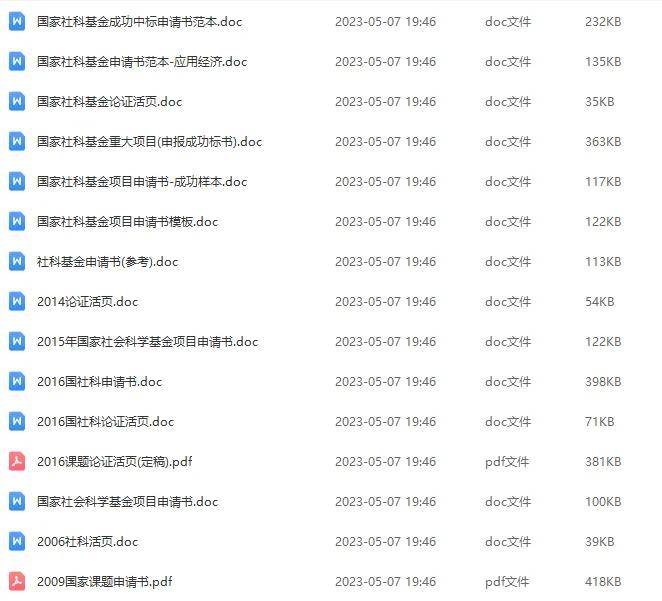Open 2006社科活页.doc file
The image size is (662, 601).
[x=87, y=541]
